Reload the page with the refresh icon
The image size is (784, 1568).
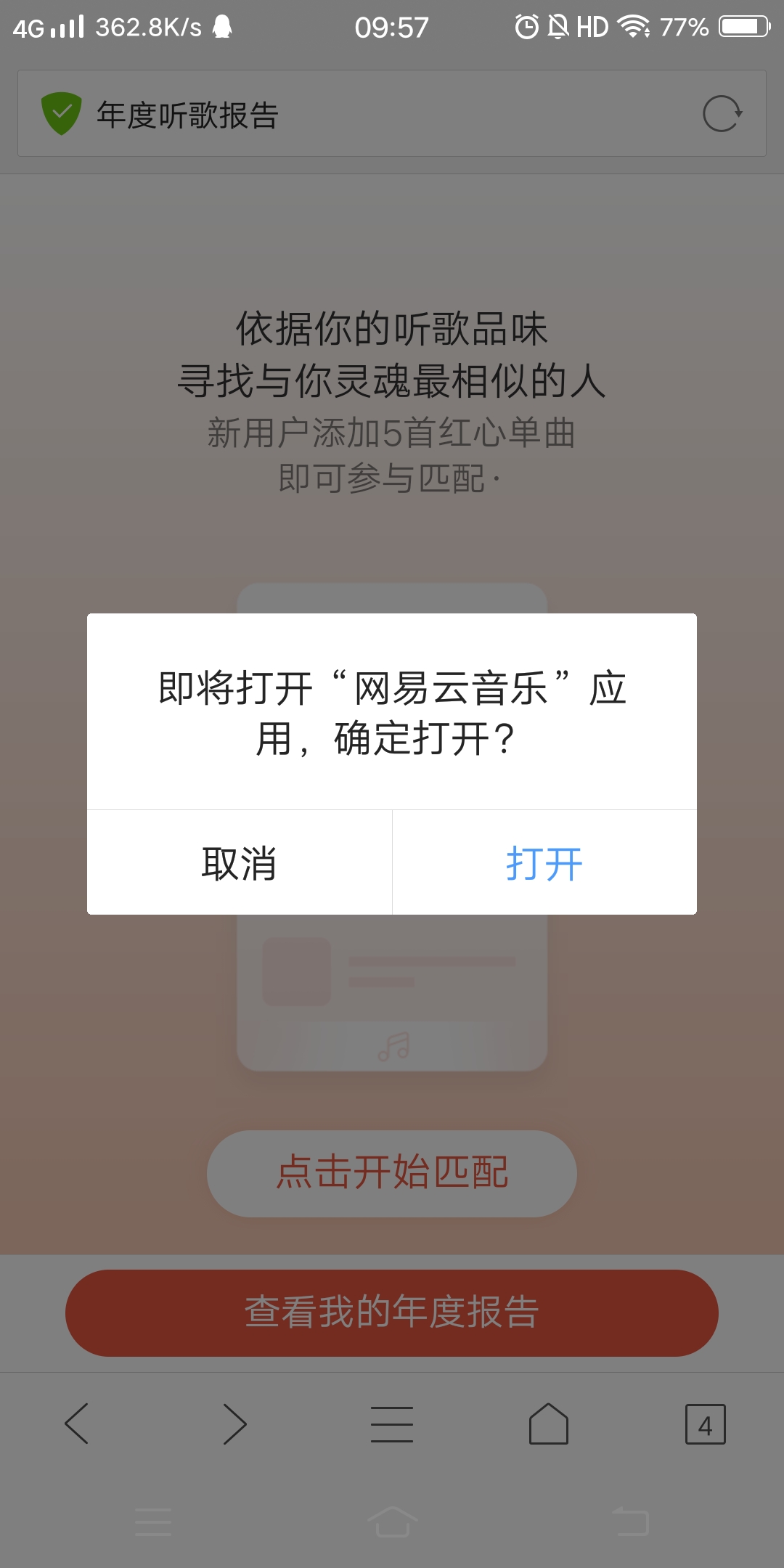722,114
